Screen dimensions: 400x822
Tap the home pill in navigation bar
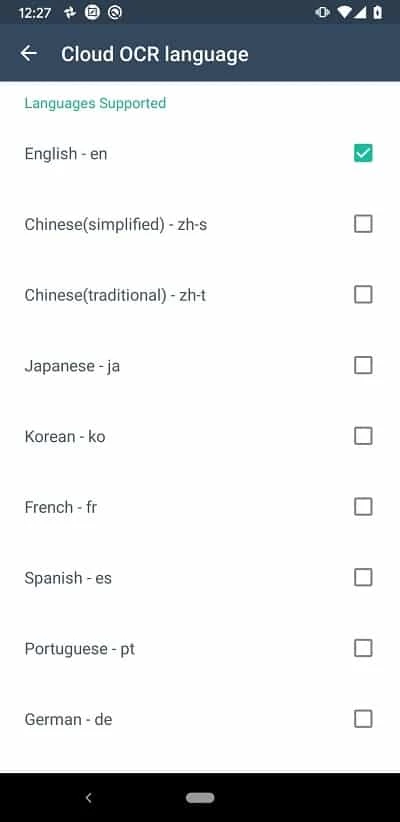[x=200, y=798]
